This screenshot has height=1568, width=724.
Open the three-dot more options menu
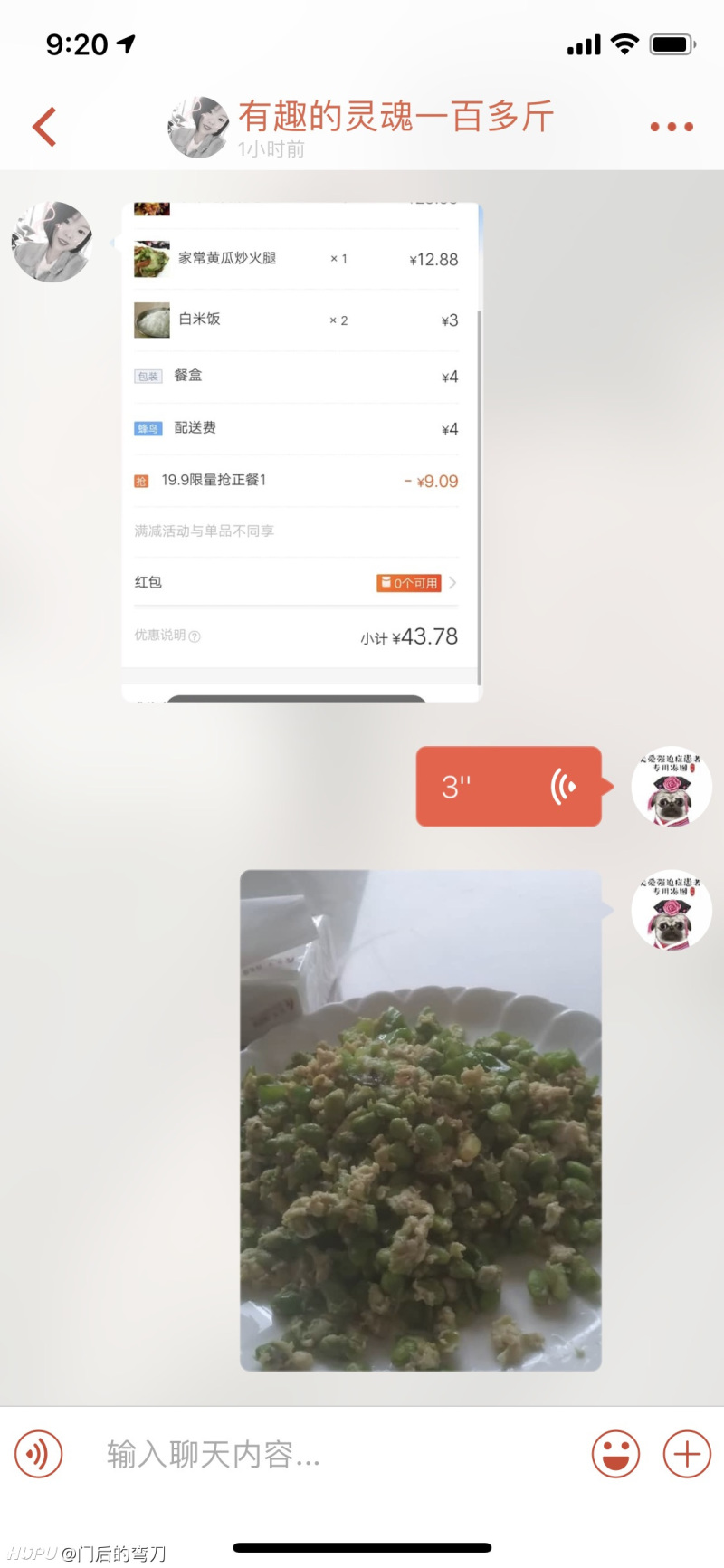[672, 127]
